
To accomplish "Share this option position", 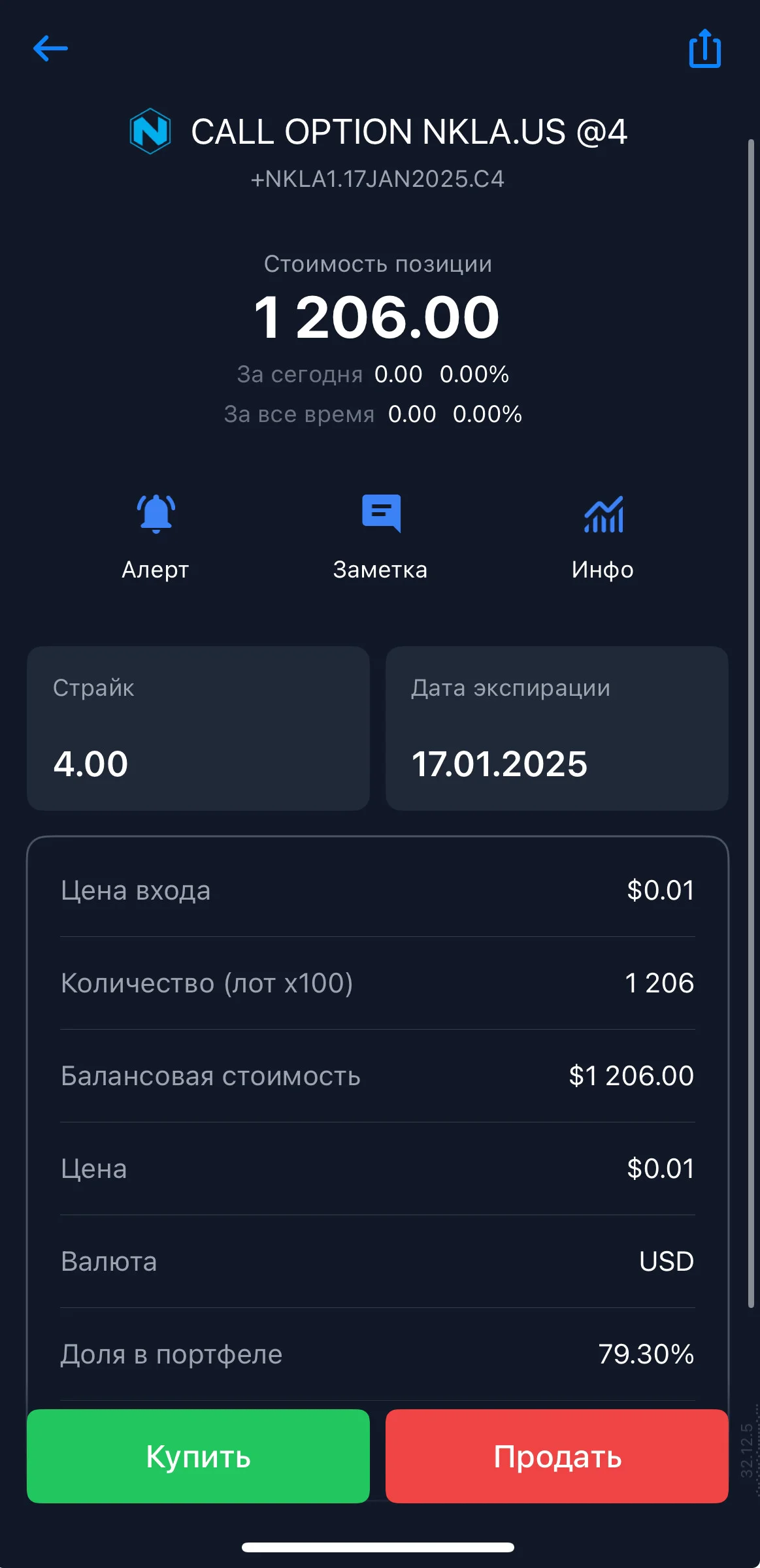I will 704,48.
